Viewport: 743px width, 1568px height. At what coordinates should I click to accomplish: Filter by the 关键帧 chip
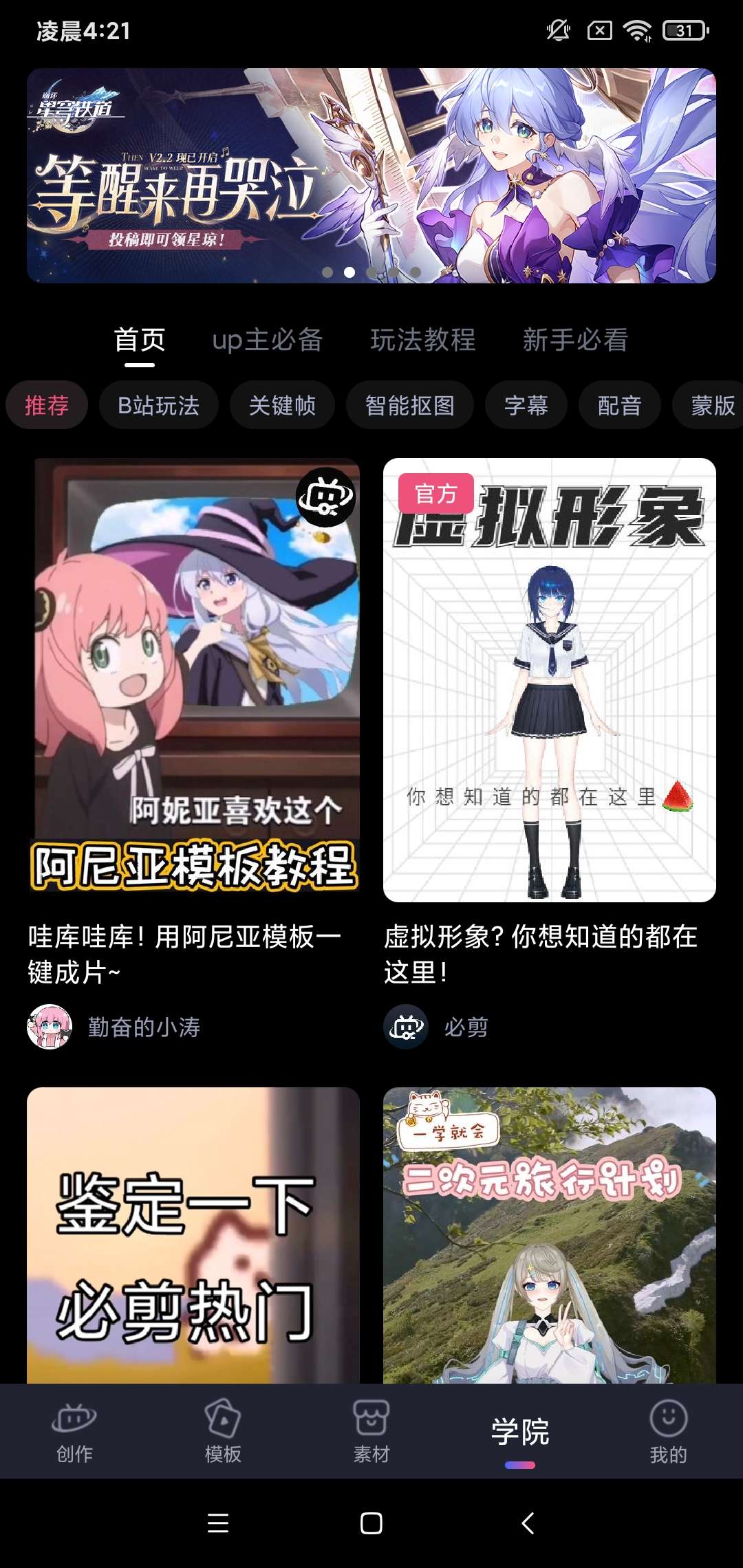(x=282, y=405)
